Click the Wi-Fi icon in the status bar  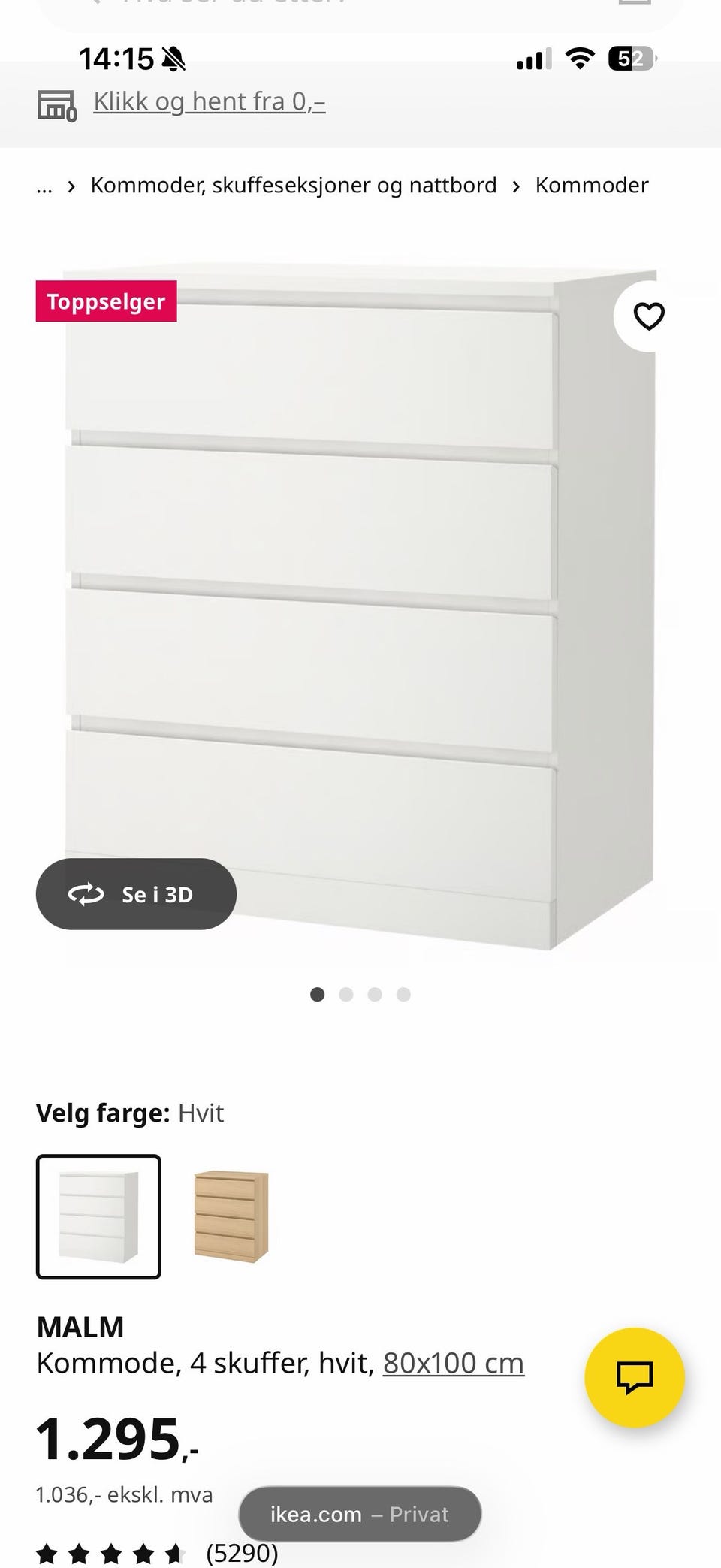pyautogui.click(x=578, y=57)
